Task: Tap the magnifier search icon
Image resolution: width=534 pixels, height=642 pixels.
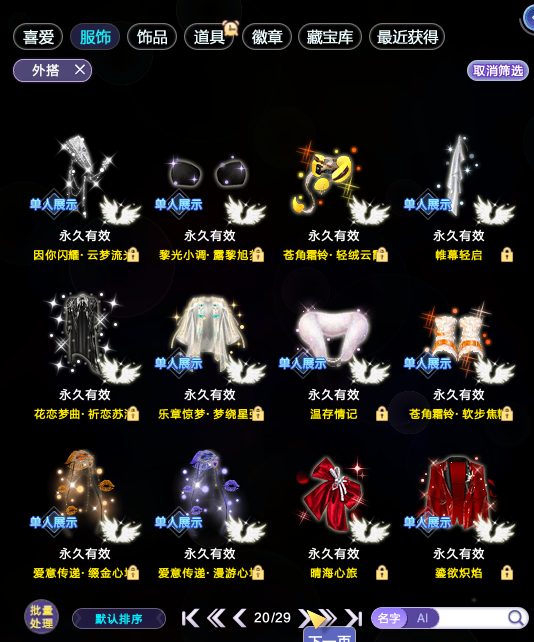Action: [x=516, y=618]
